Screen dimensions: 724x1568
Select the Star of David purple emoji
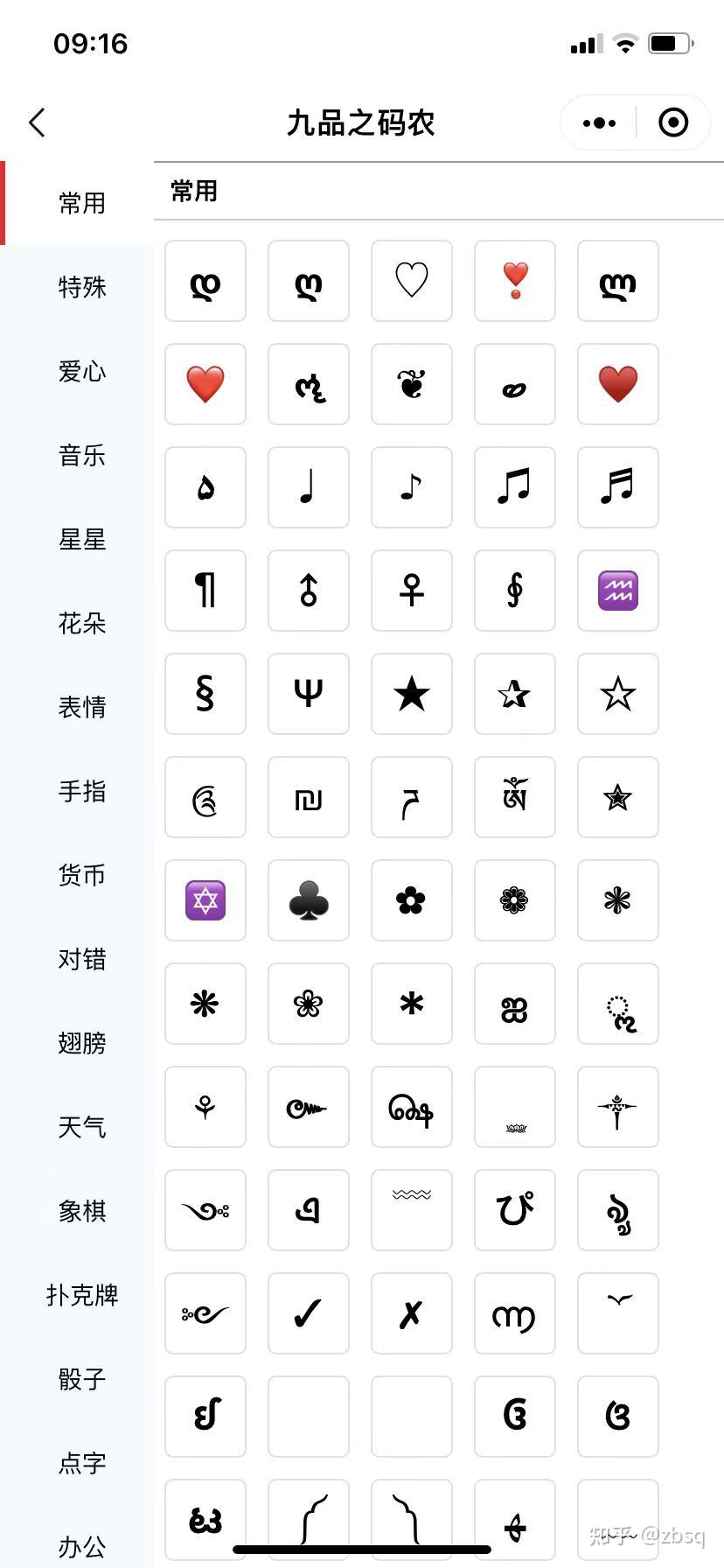[205, 900]
